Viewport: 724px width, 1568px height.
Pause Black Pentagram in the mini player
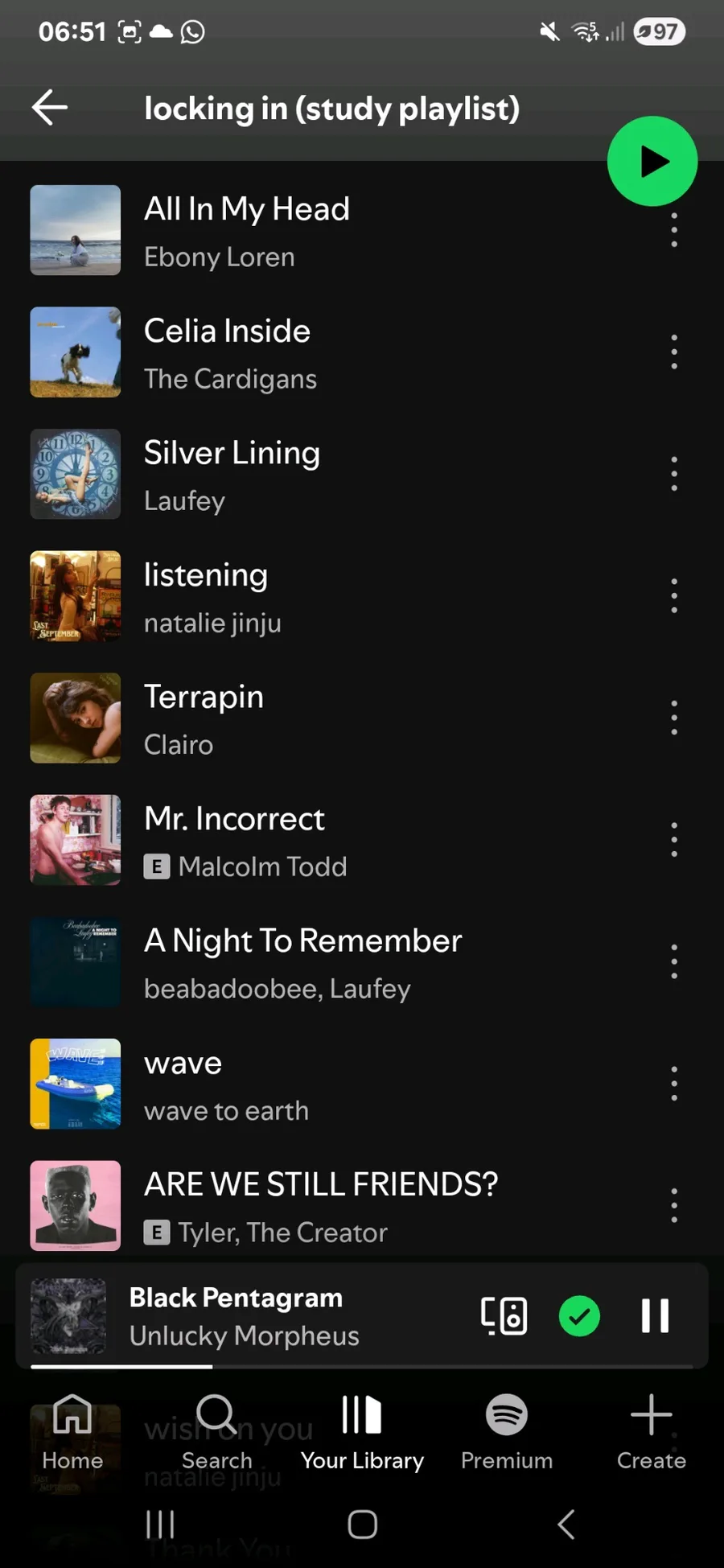[x=655, y=1316]
